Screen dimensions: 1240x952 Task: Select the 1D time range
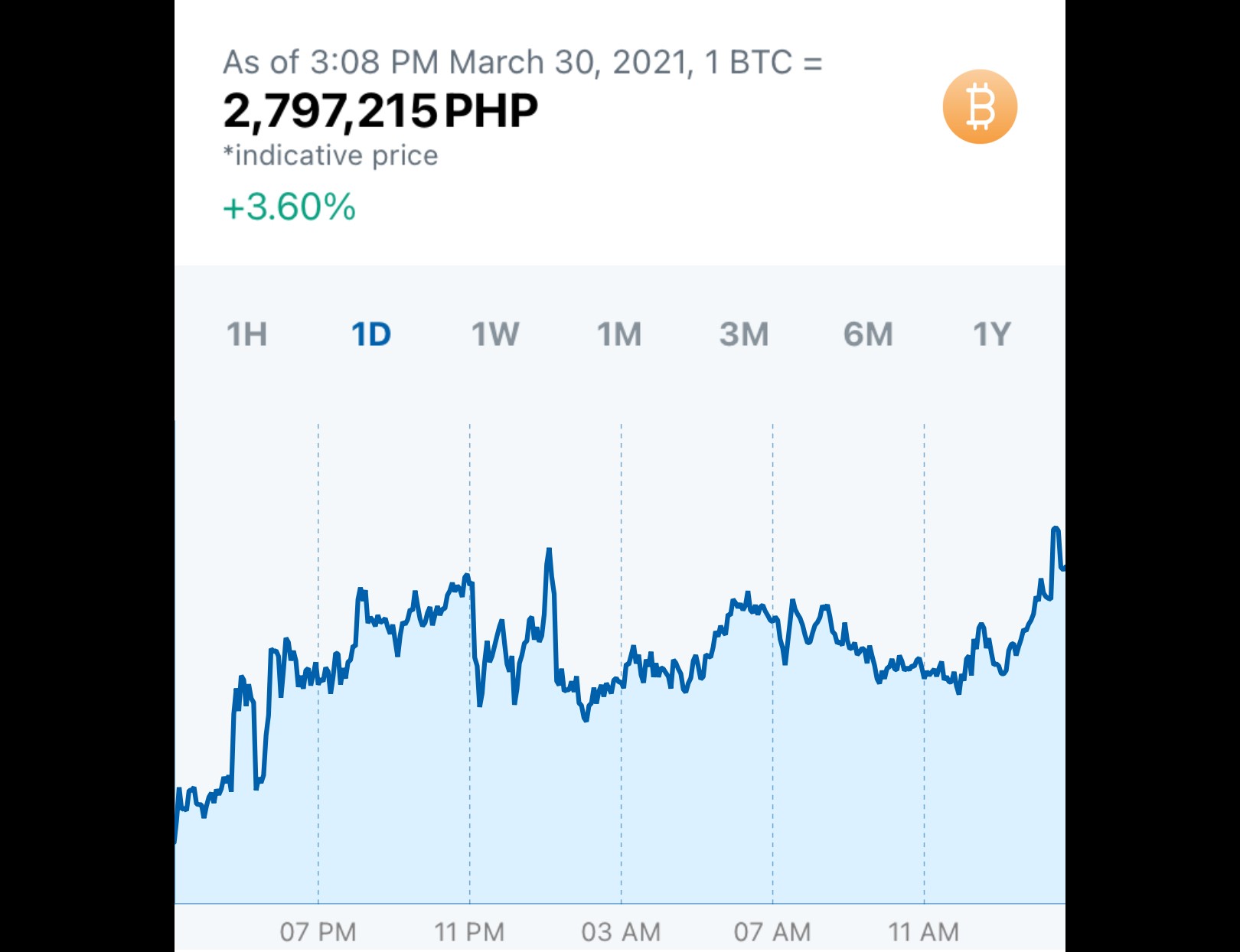click(x=371, y=334)
